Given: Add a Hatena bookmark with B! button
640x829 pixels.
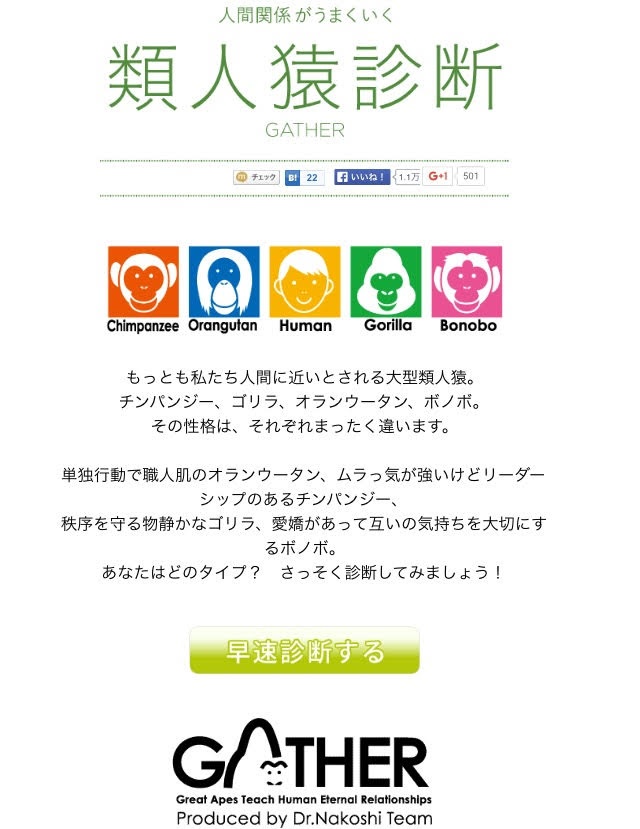Looking at the screenshot, I should tap(294, 177).
